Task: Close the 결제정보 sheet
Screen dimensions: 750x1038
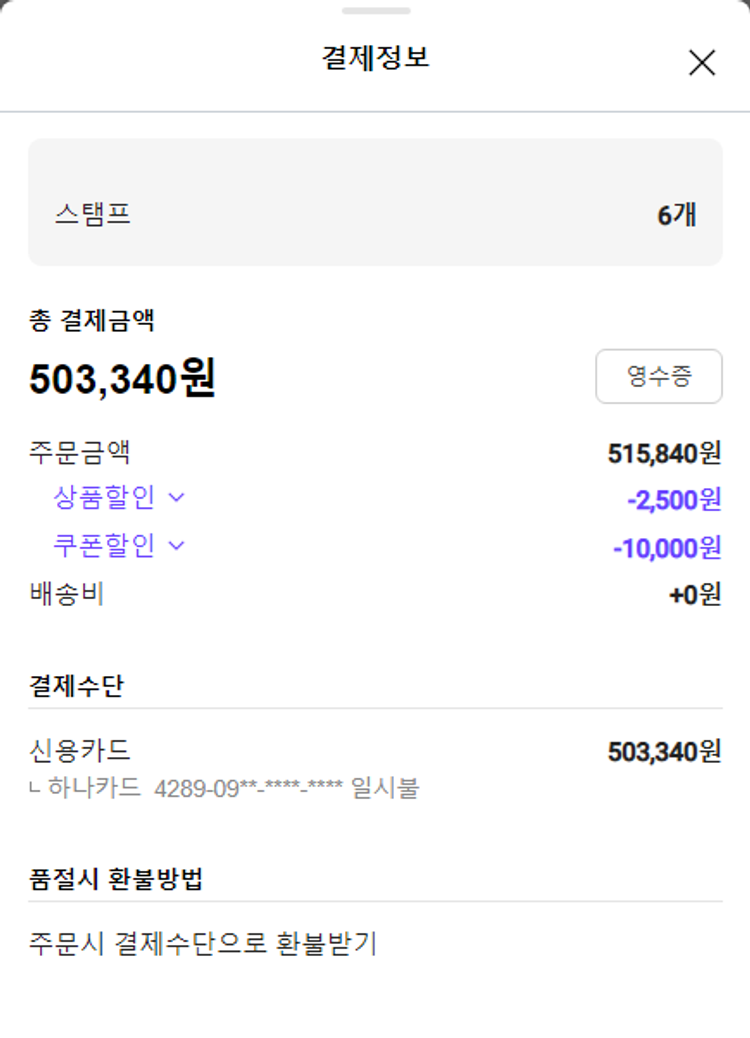Action: [702, 63]
